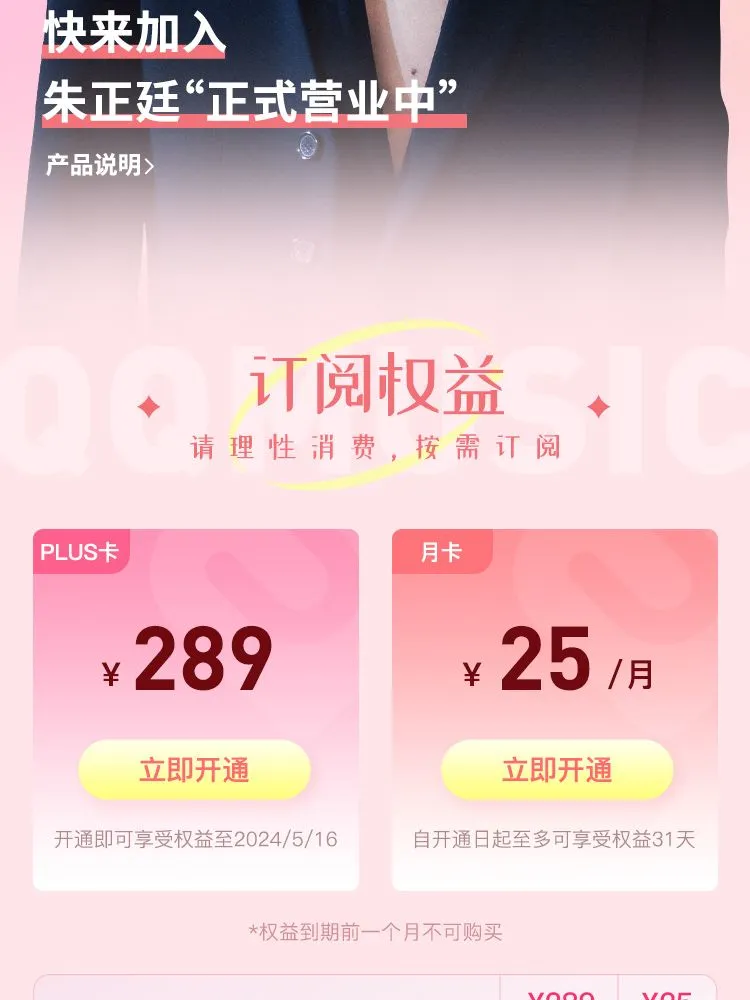
Task: Tap 立即开通 under the ¥289 PLUS卡
Action: [195, 770]
